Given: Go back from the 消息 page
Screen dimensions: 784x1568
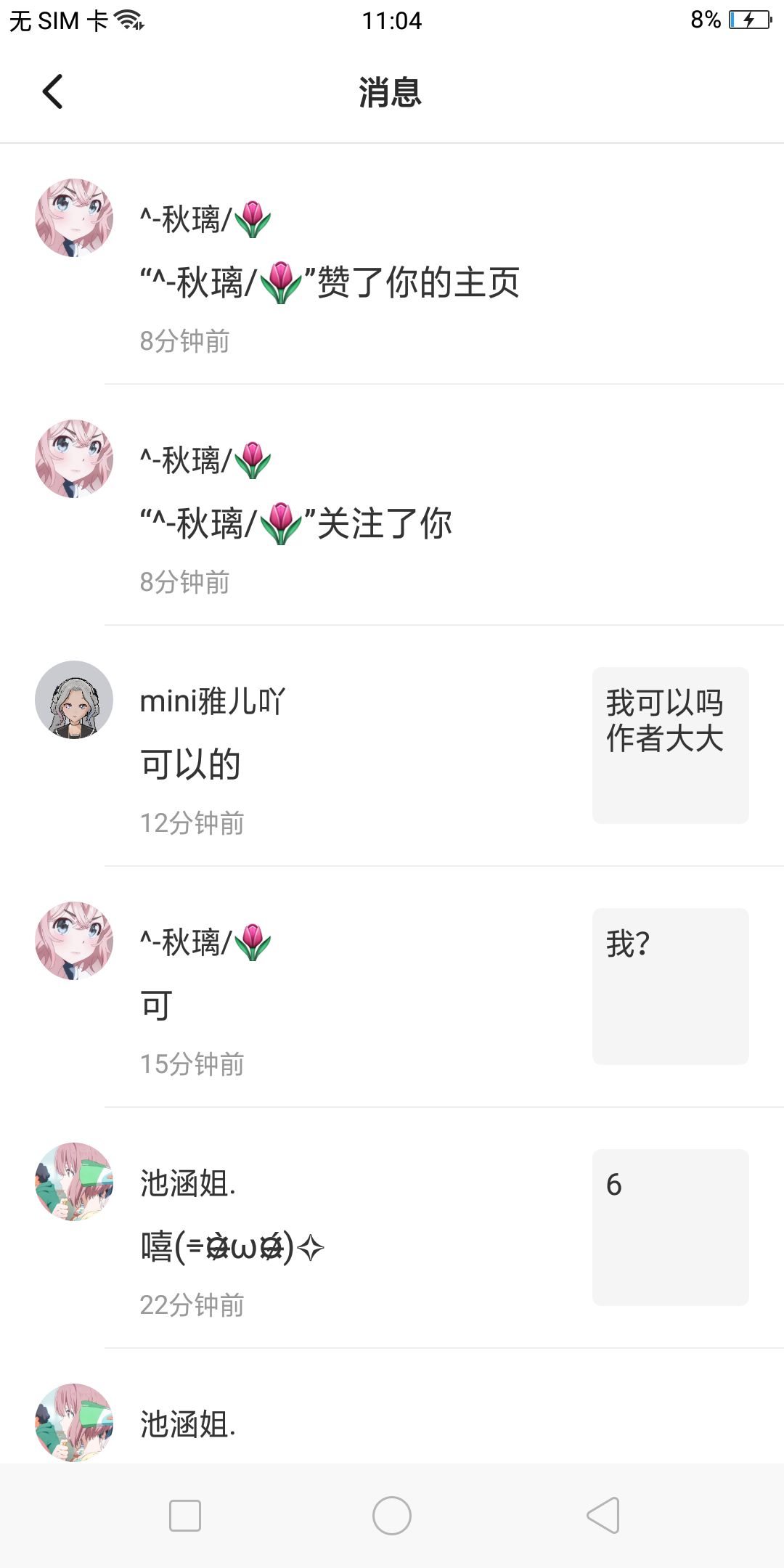Looking at the screenshot, I should point(52,91).
